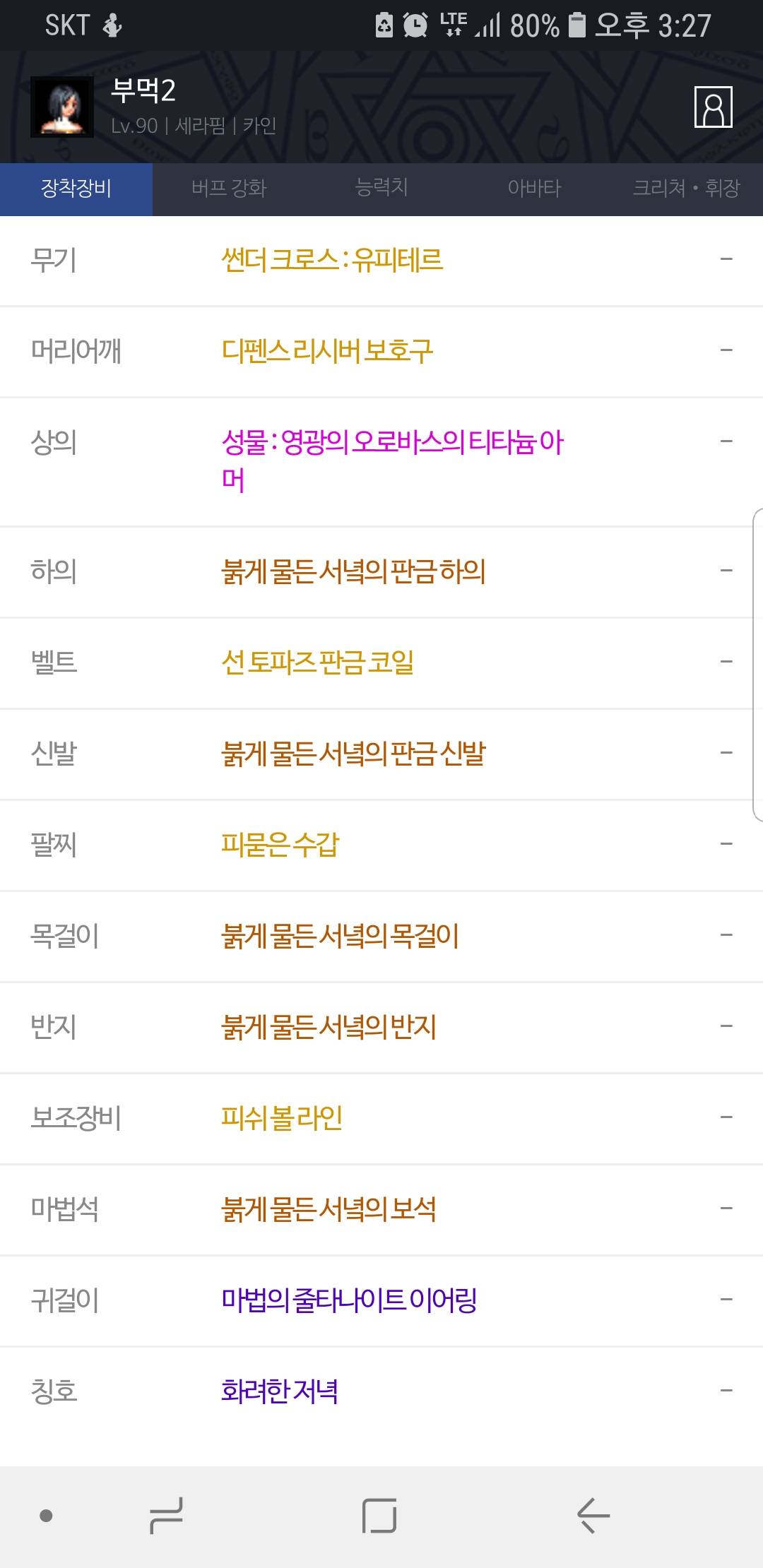Open the 하의 붉게 물든 서녘의 판금 하의 row
Viewport: 763px width, 1568px height.
tap(381, 571)
